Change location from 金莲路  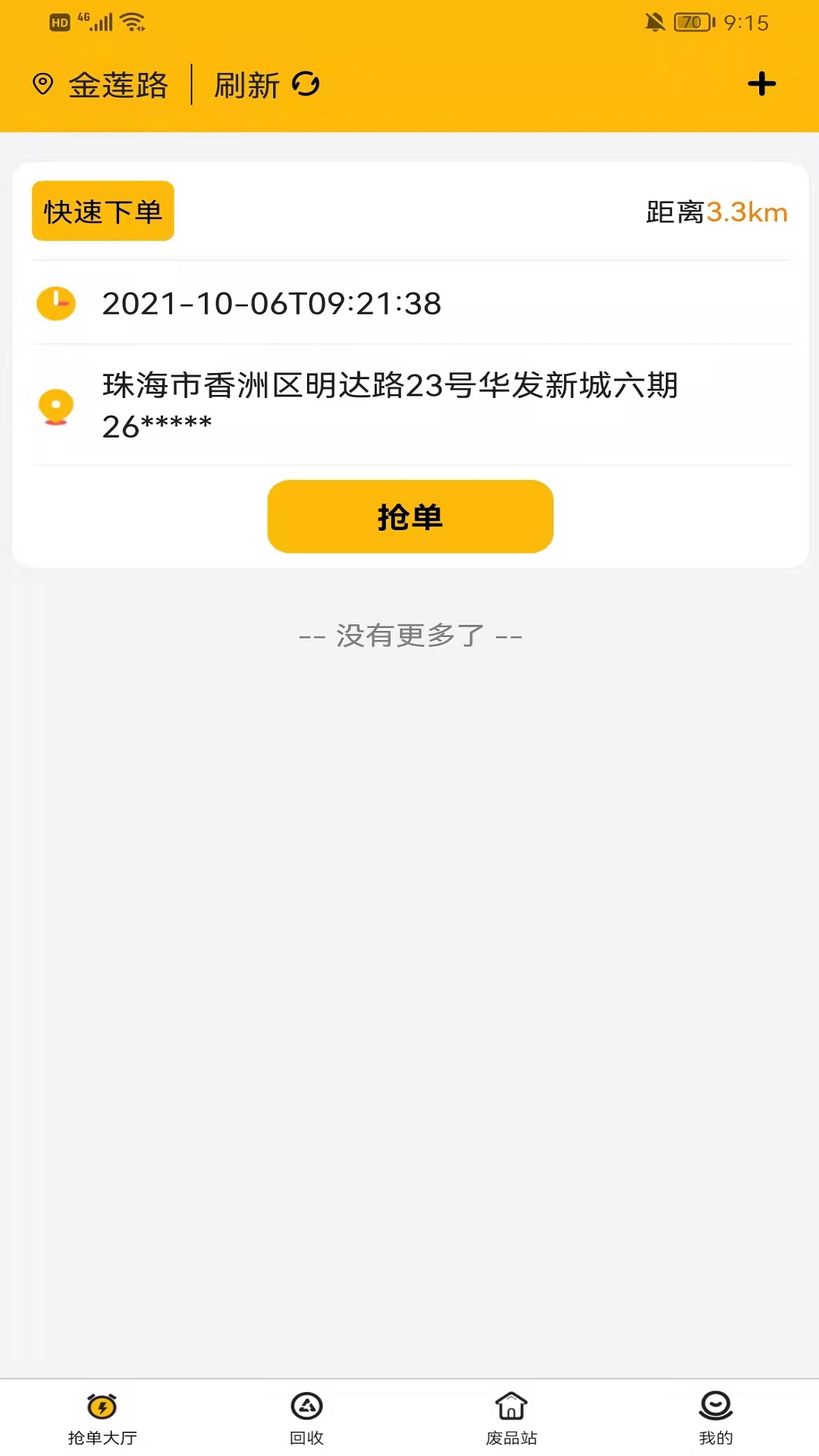(x=101, y=85)
